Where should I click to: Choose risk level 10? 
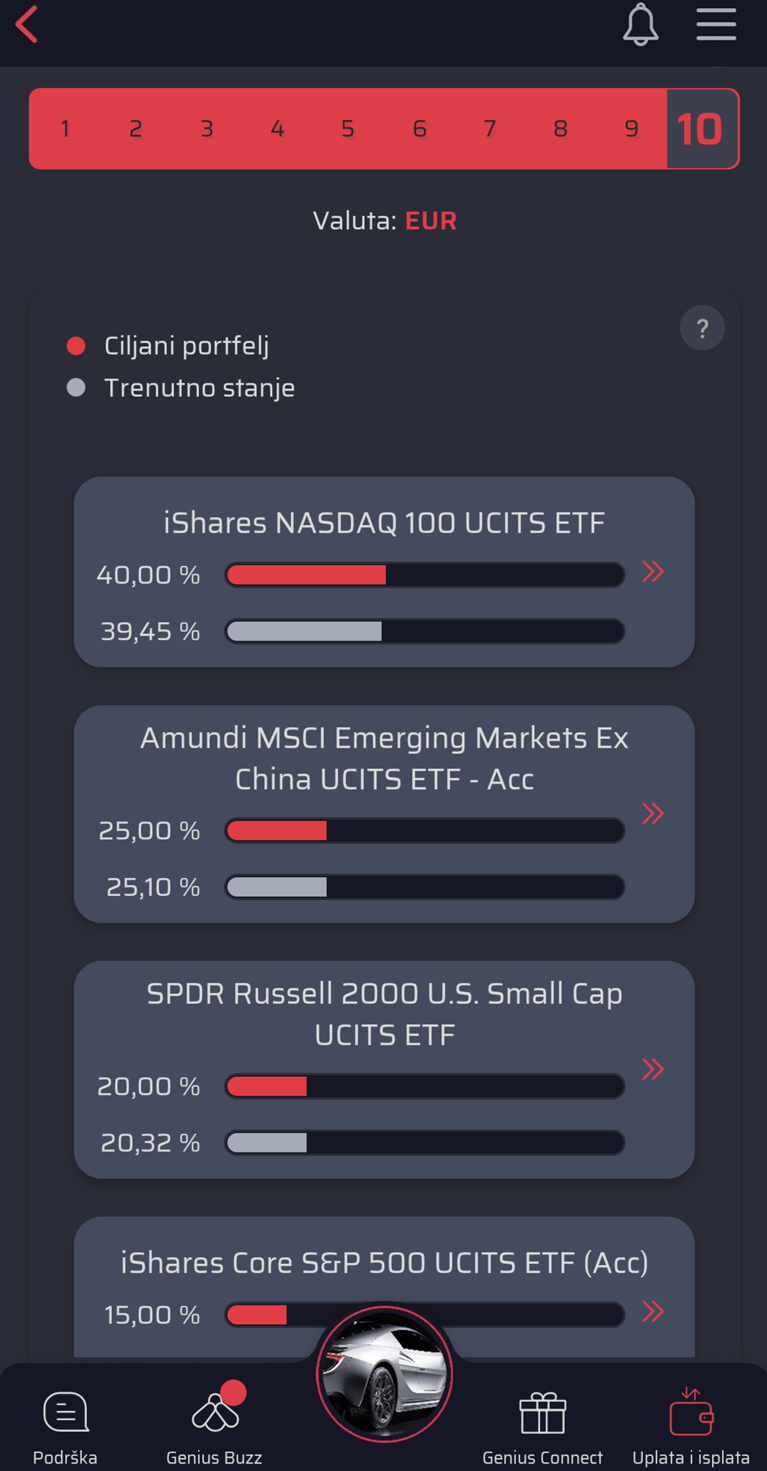coord(700,129)
